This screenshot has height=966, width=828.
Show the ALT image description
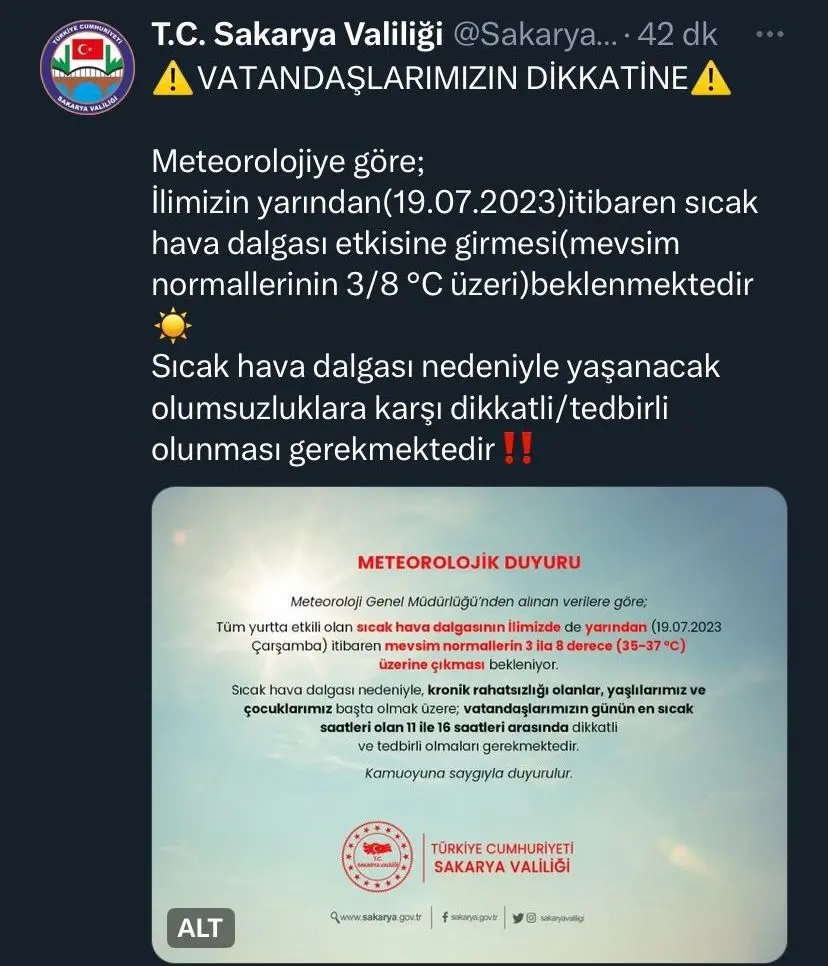point(200,928)
